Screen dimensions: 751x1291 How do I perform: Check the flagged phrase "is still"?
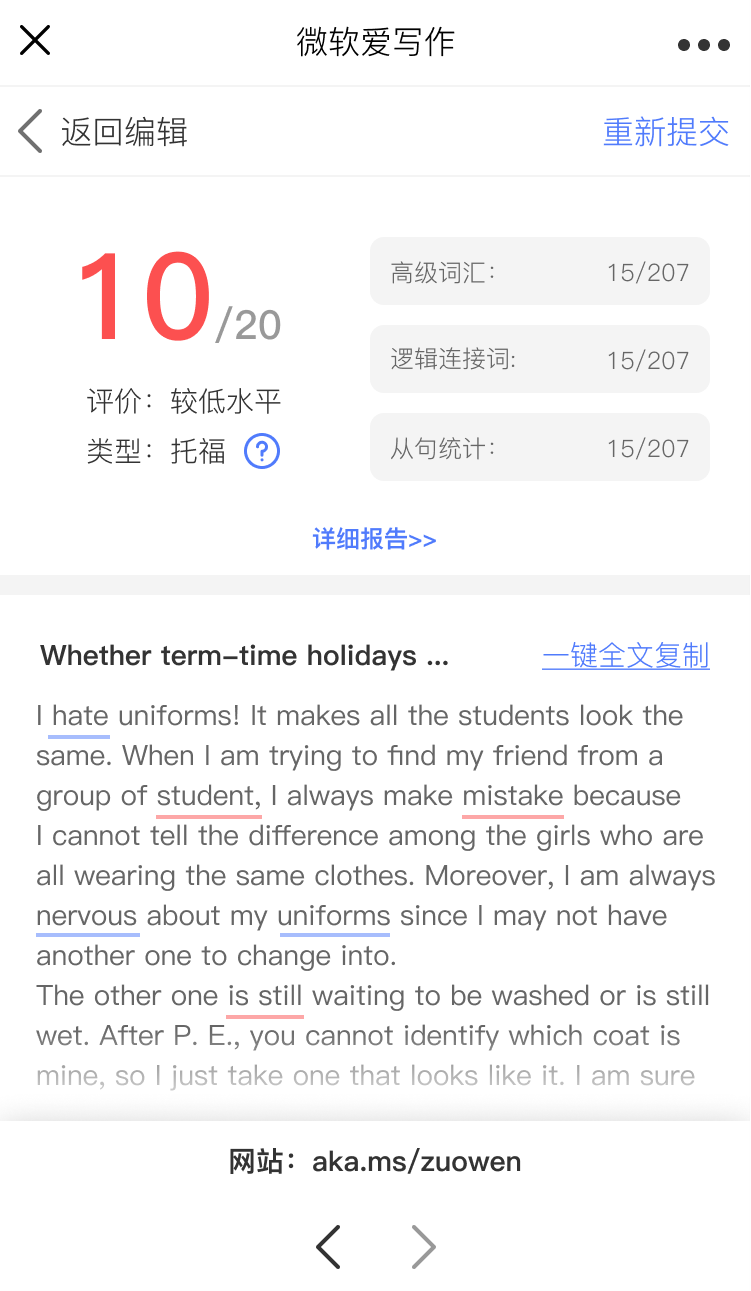pos(265,996)
